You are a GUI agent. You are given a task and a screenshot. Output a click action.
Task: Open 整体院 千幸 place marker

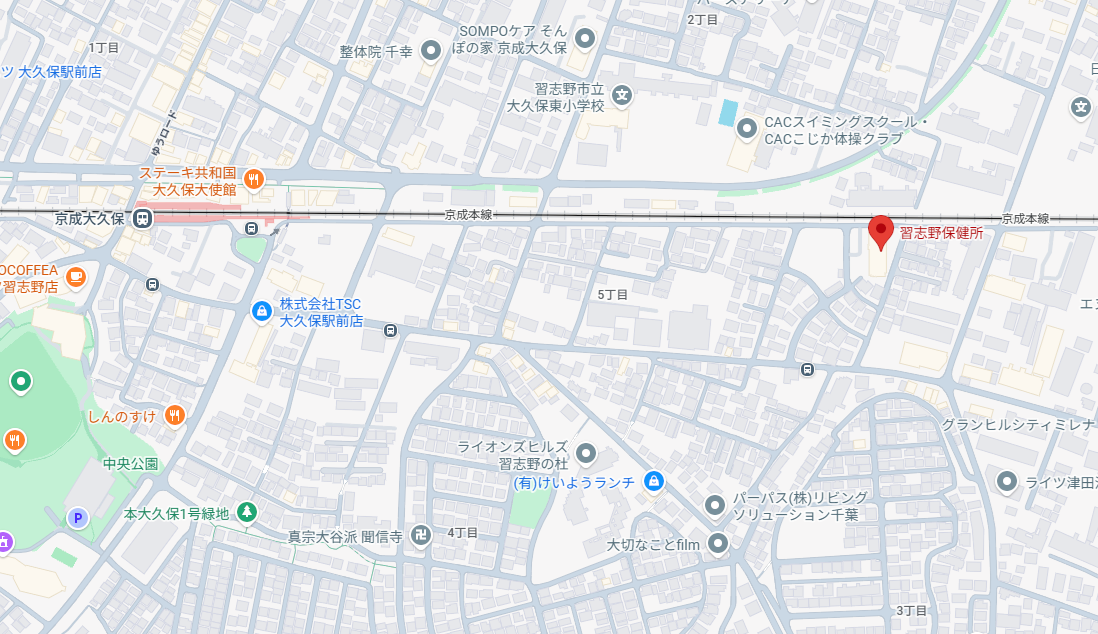tap(431, 50)
